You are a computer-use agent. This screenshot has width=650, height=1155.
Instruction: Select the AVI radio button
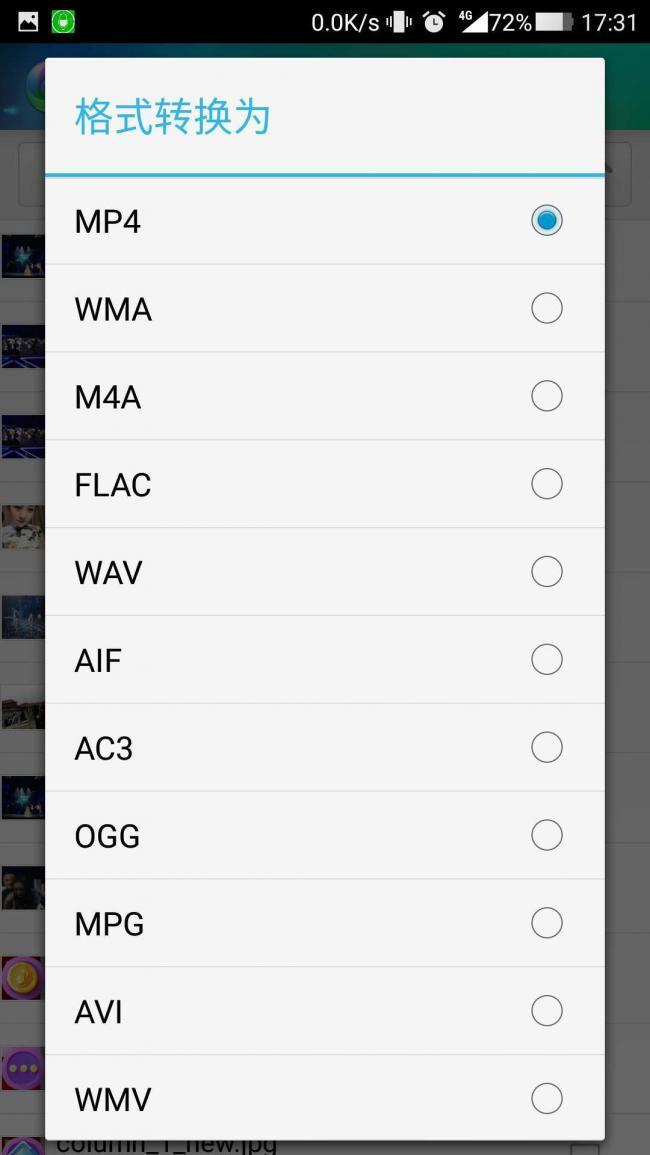point(546,1011)
